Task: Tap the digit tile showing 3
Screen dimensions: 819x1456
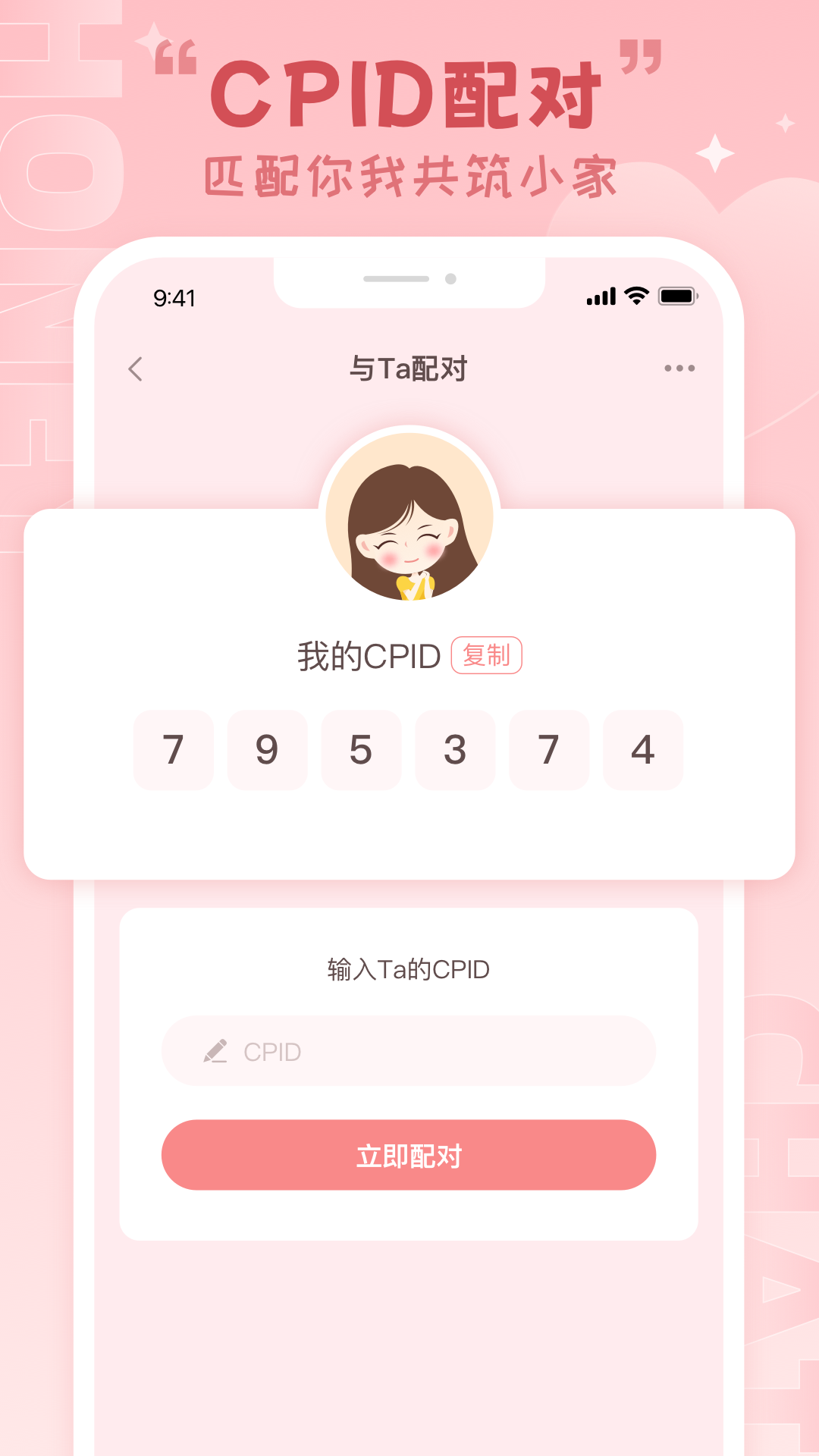Action: tap(455, 750)
